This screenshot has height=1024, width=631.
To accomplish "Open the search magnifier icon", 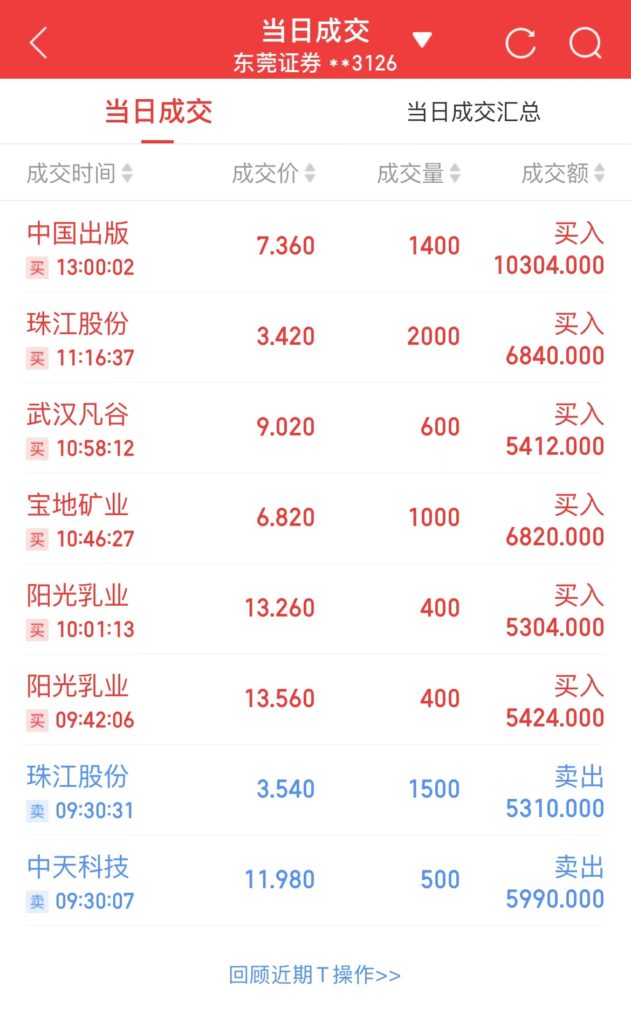I will pyautogui.click(x=585, y=43).
